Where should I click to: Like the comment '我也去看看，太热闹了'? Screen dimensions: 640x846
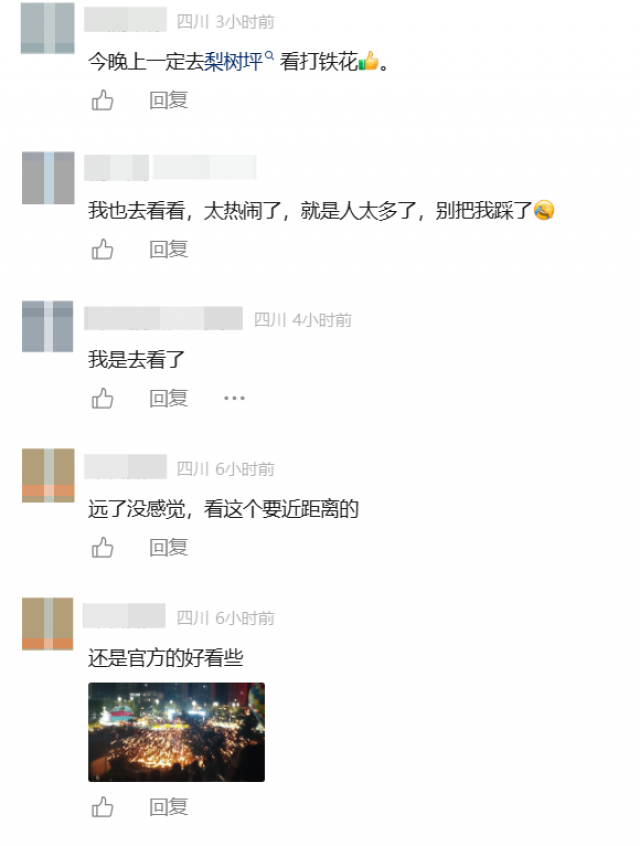coord(102,249)
